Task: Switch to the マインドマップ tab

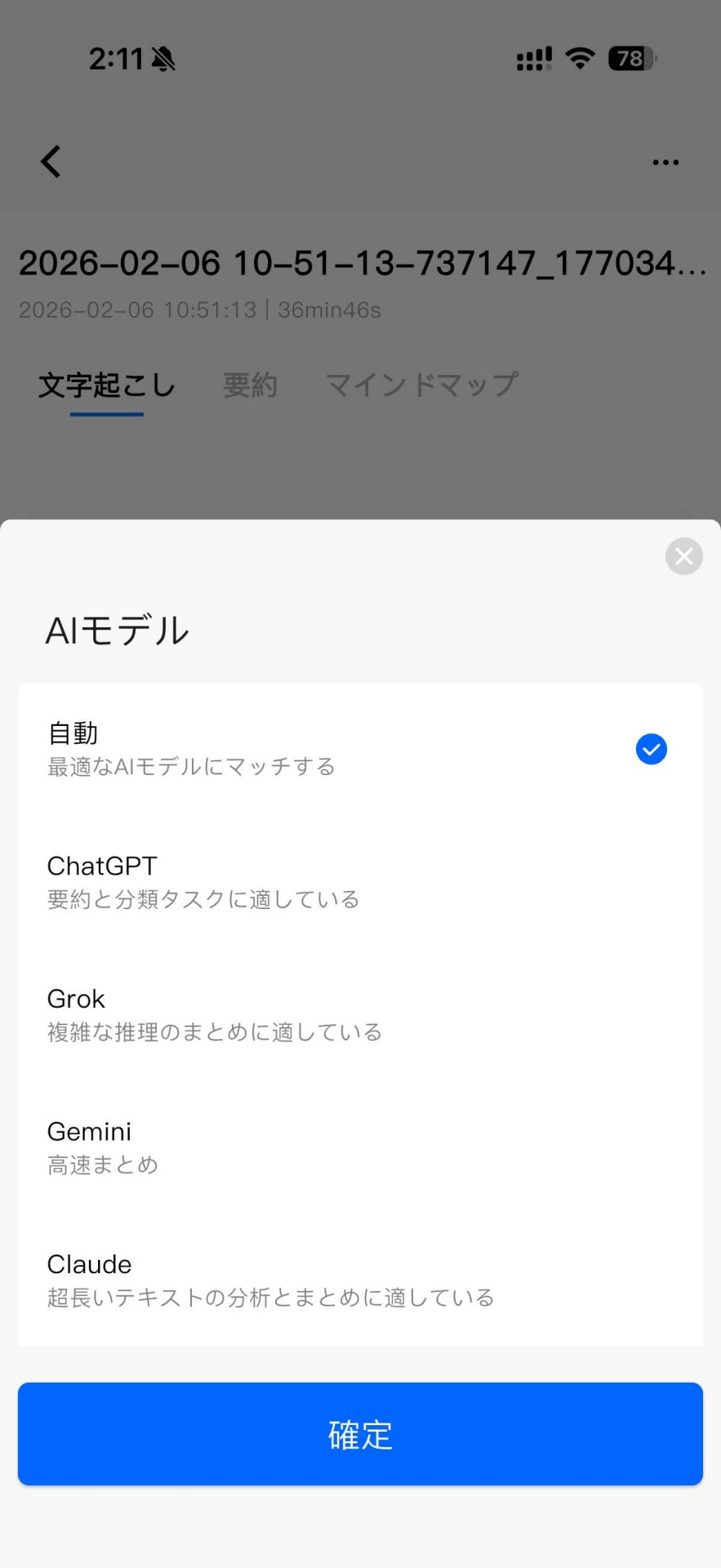Action: click(421, 385)
